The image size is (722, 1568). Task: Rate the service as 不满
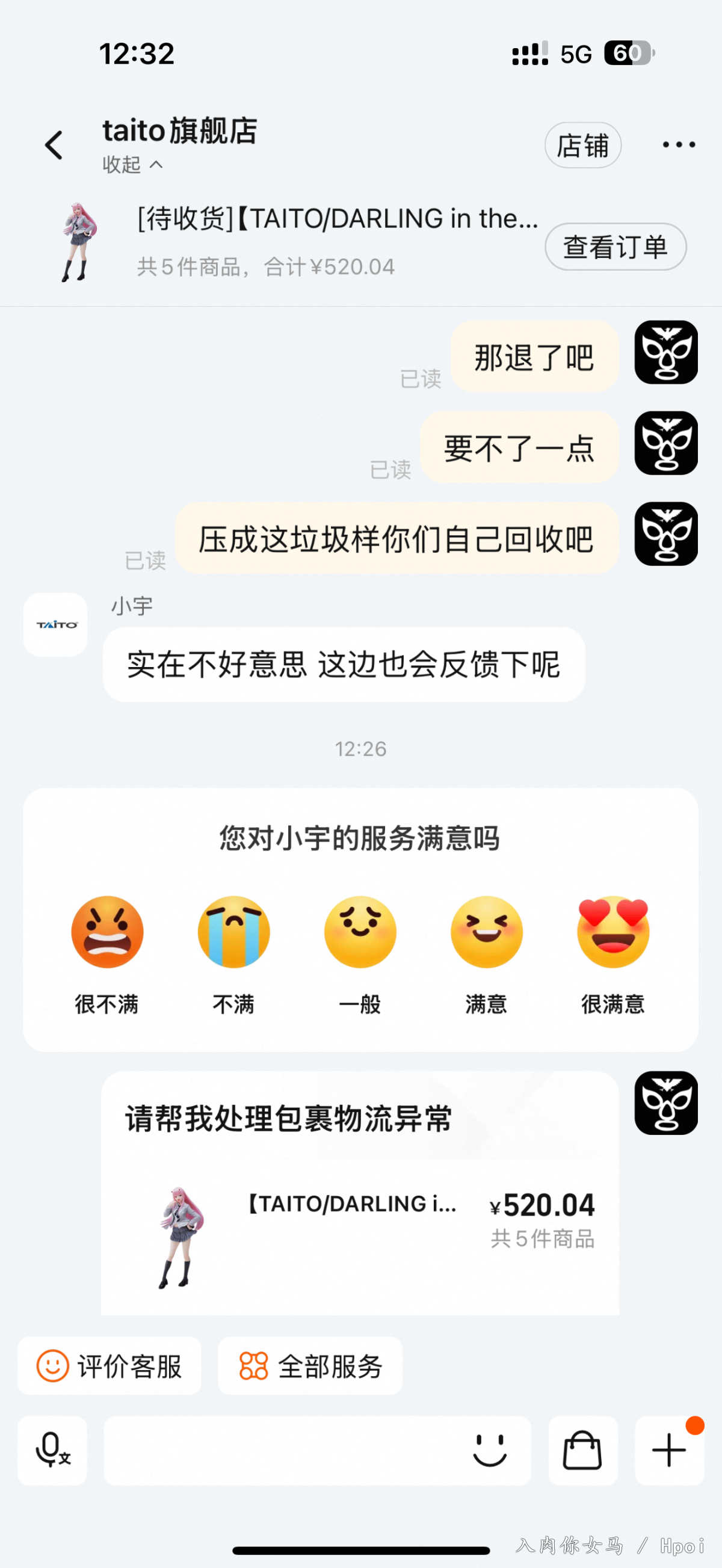pos(234,932)
